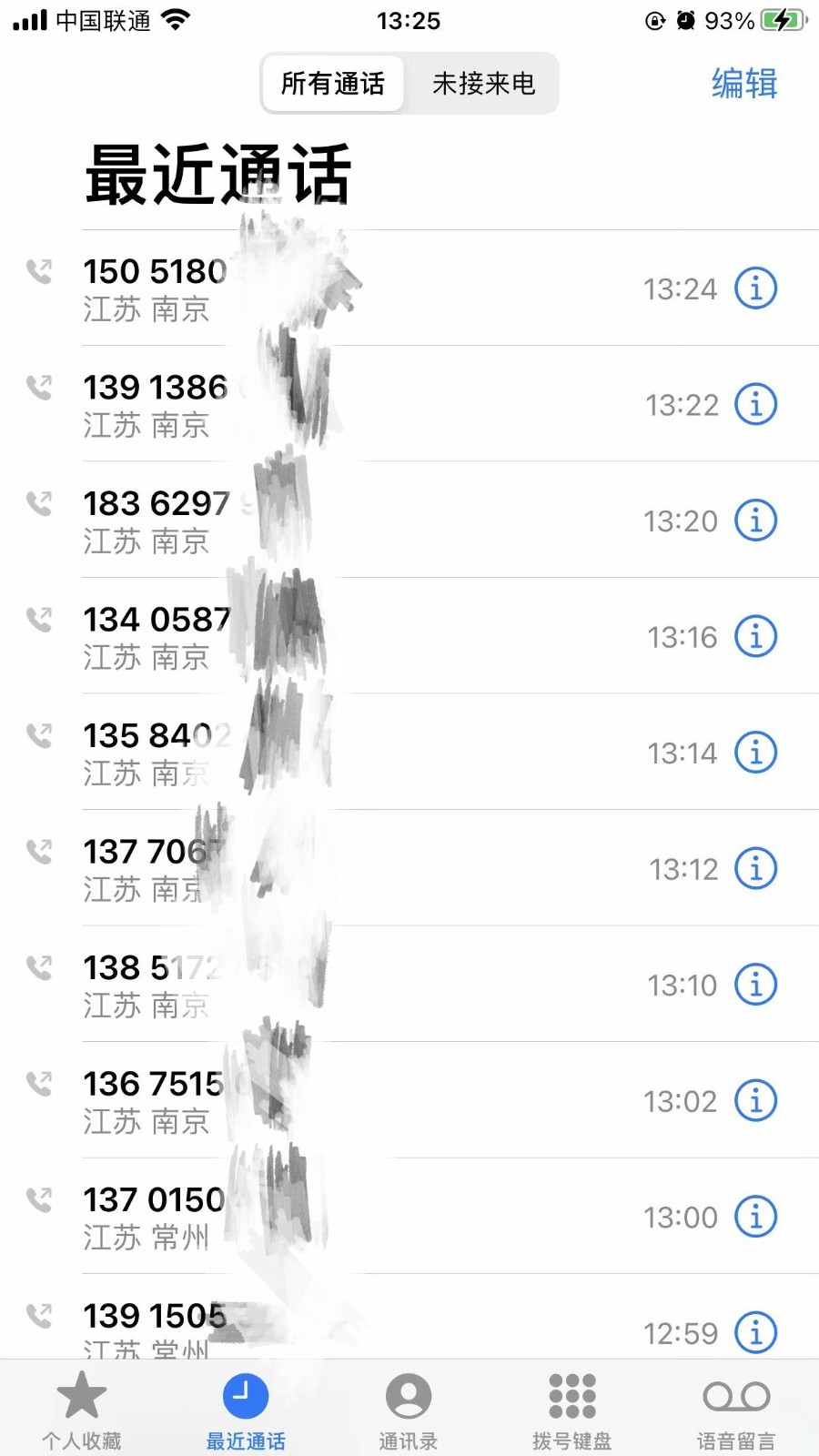View info for the 13:00 call
Image resolution: width=819 pixels, height=1456 pixels.
tap(755, 1217)
